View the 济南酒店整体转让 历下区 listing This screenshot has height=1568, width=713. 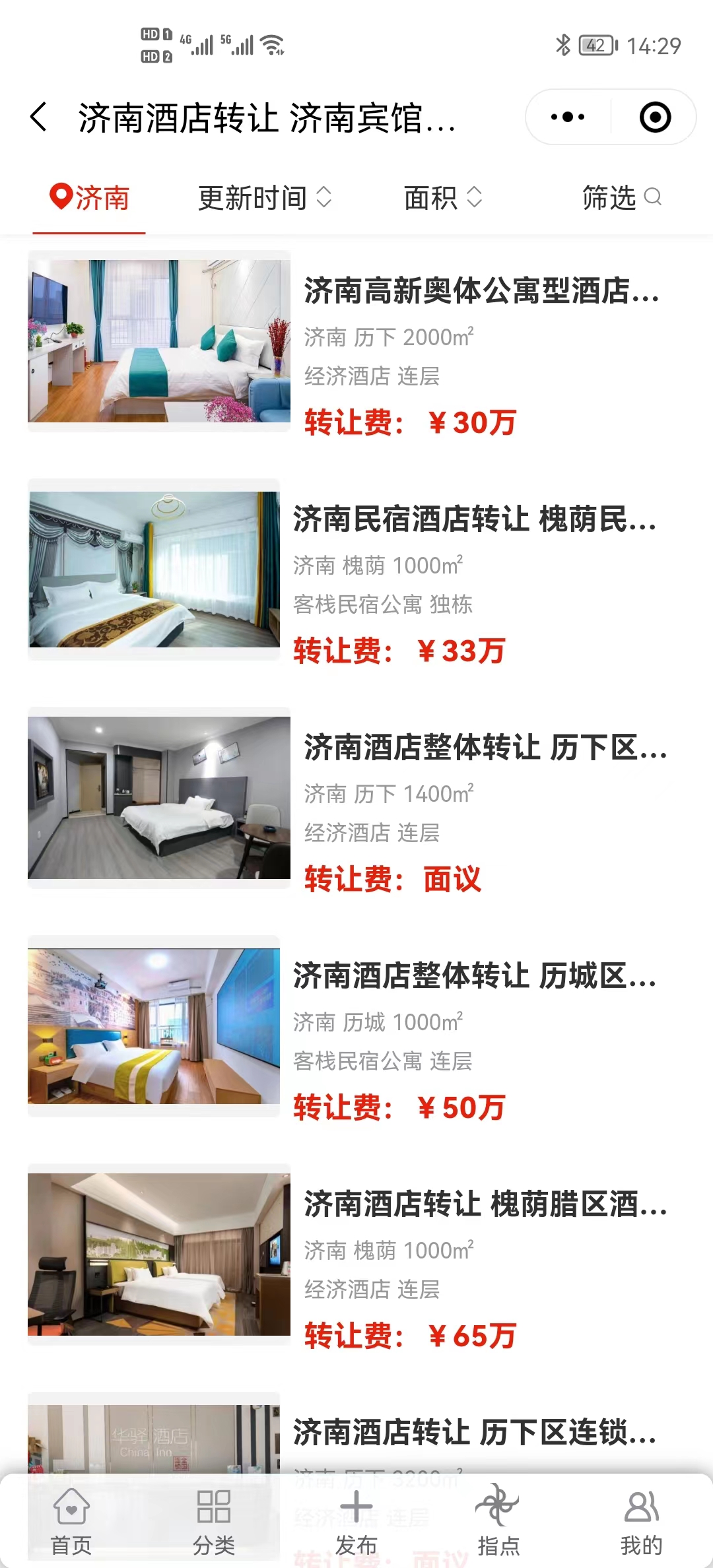pyautogui.click(x=485, y=748)
